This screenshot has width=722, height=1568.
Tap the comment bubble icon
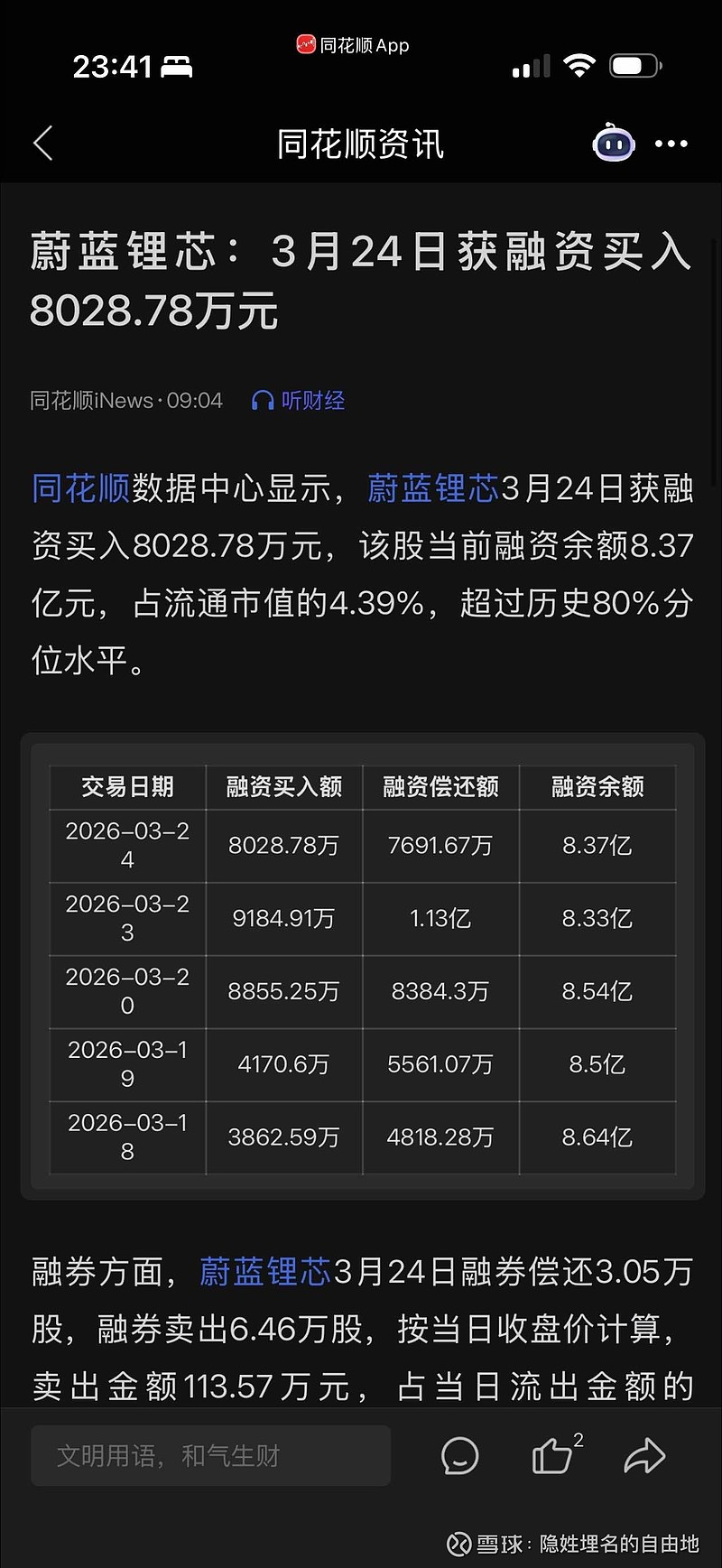click(x=460, y=1456)
